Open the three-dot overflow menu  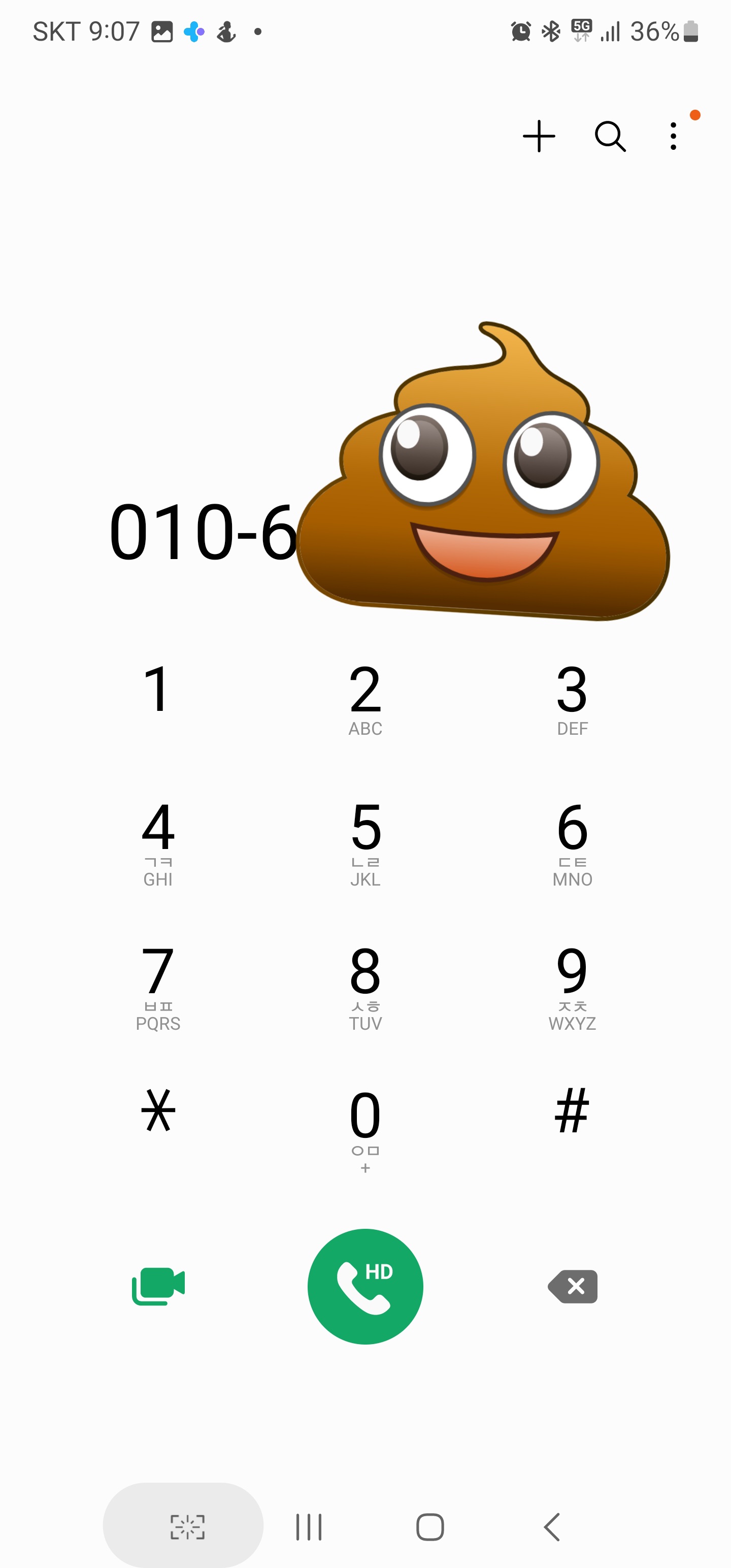673,136
